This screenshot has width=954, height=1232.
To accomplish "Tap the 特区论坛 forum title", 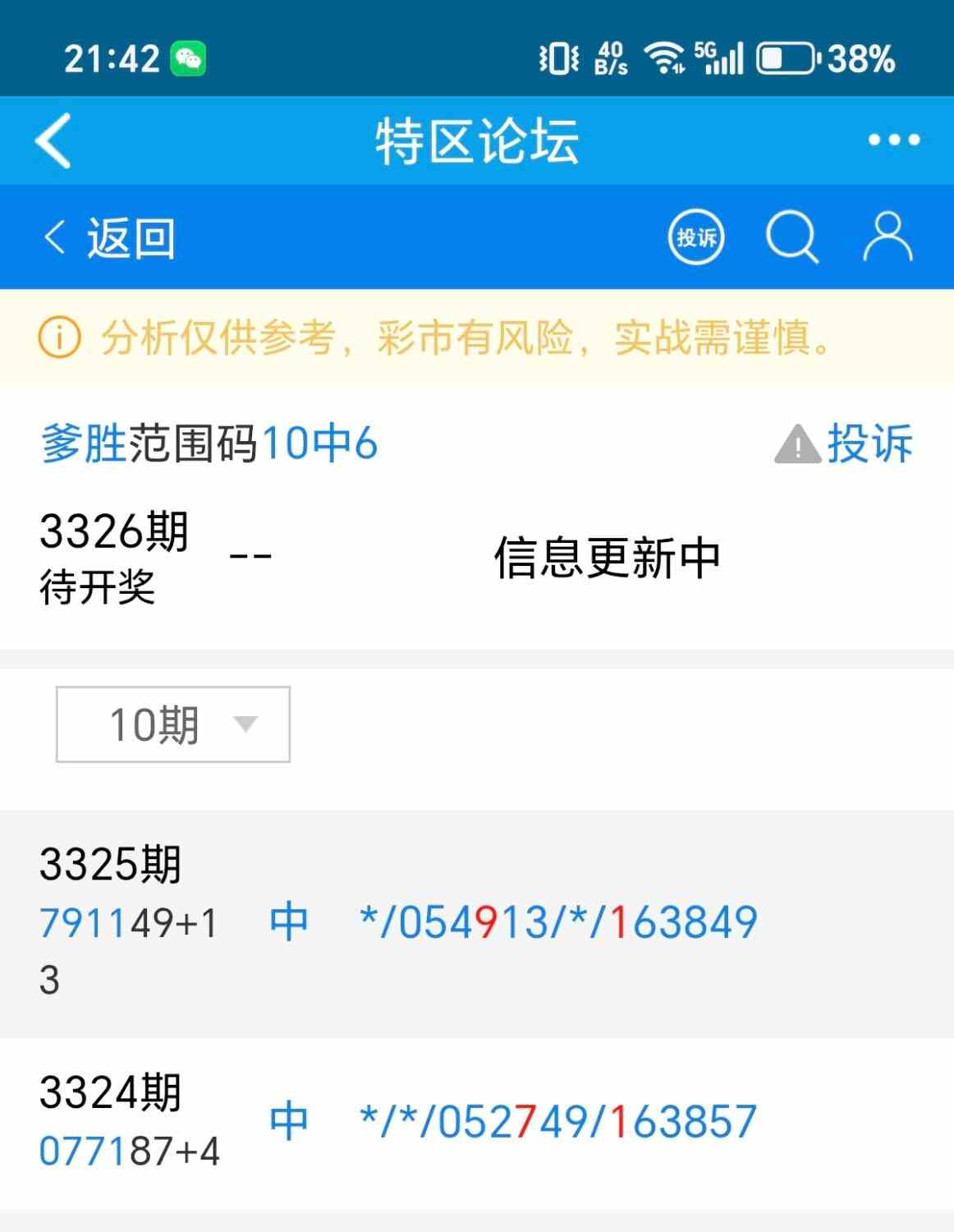I will click(476, 138).
